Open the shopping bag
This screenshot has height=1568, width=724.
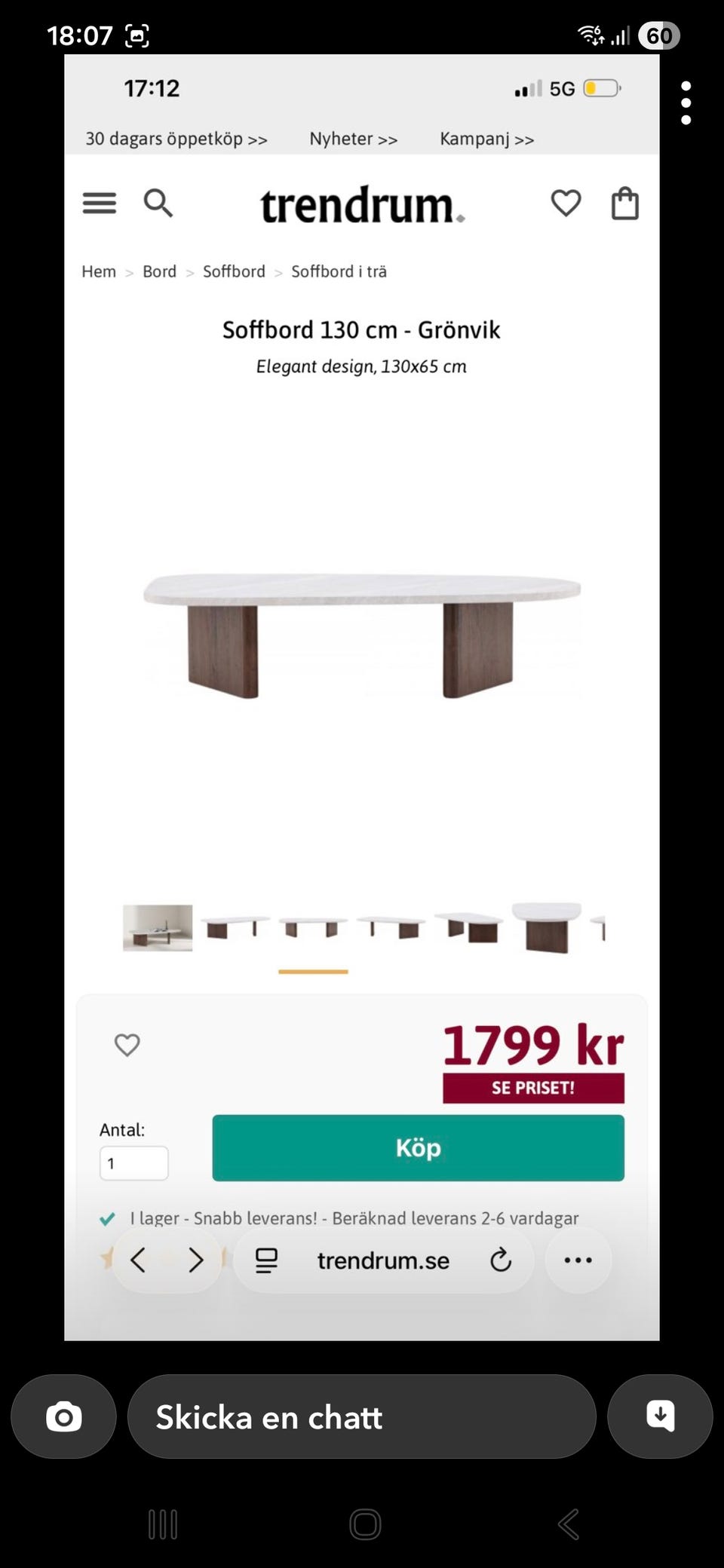click(x=624, y=202)
